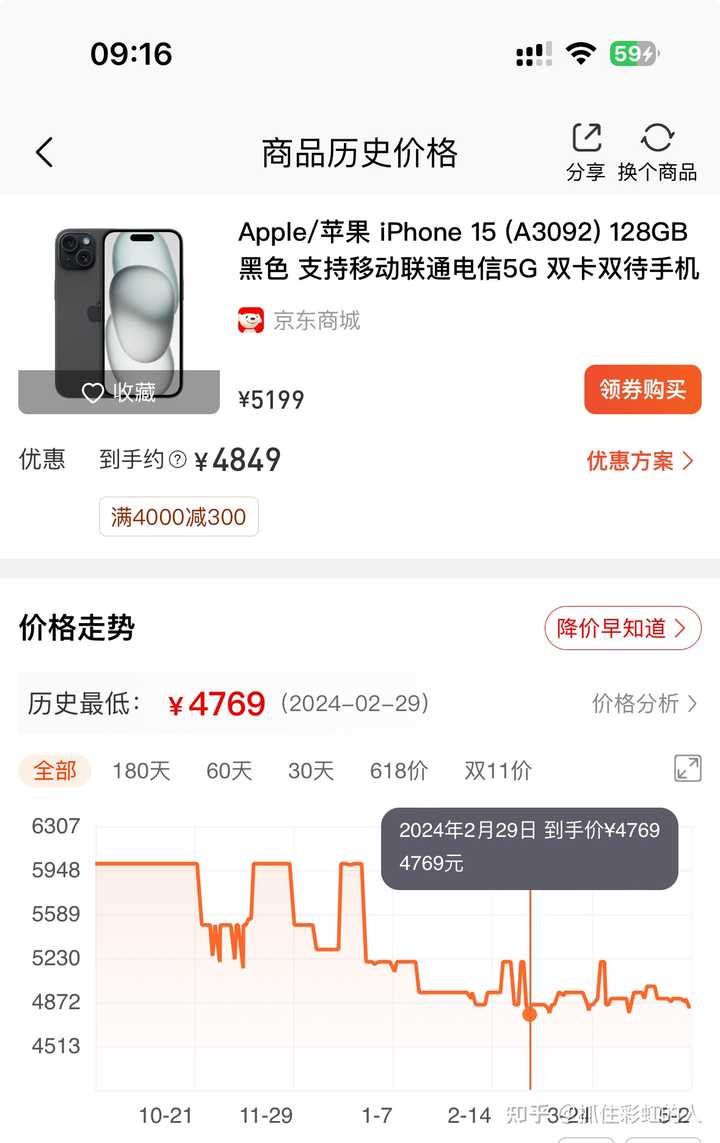This screenshot has width=720, height=1143.
Task: Tap the back arrow to go back
Action: pyautogui.click(x=44, y=150)
